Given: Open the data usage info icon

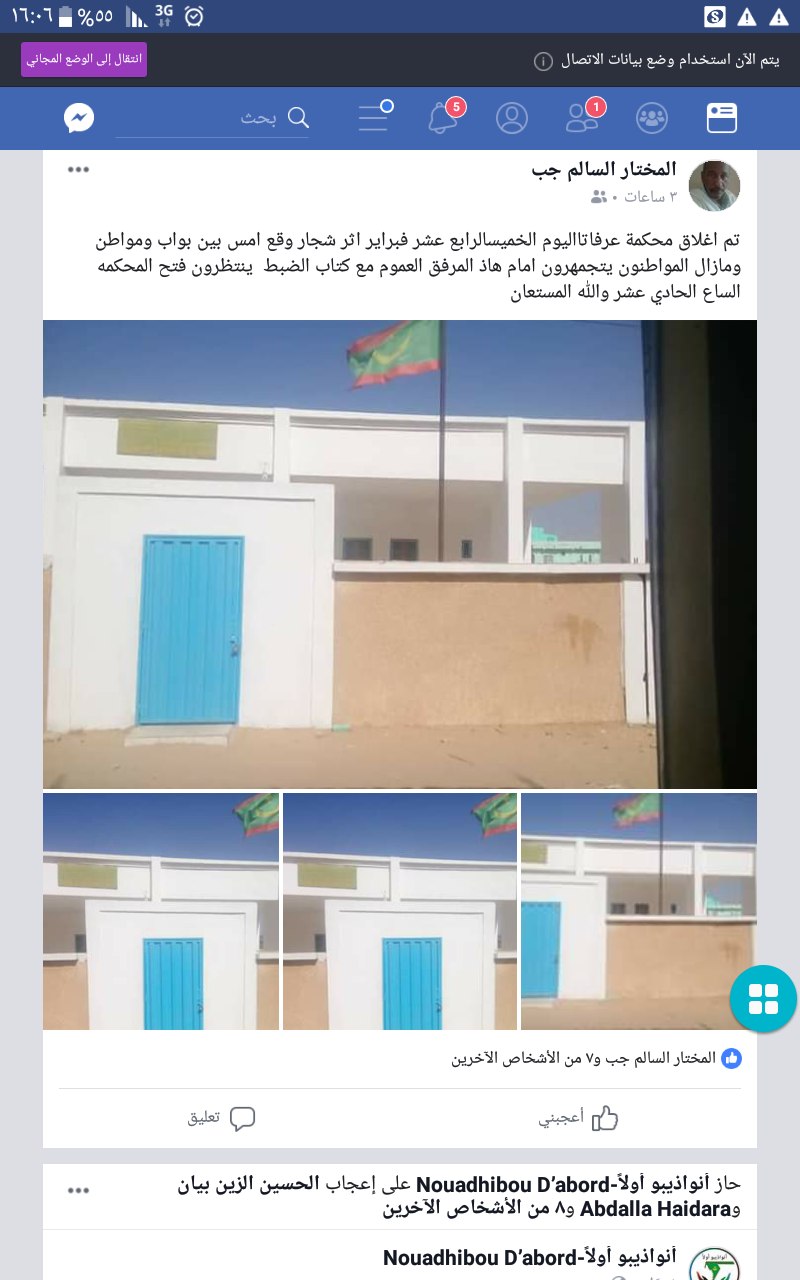Looking at the screenshot, I should click(x=543, y=62).
